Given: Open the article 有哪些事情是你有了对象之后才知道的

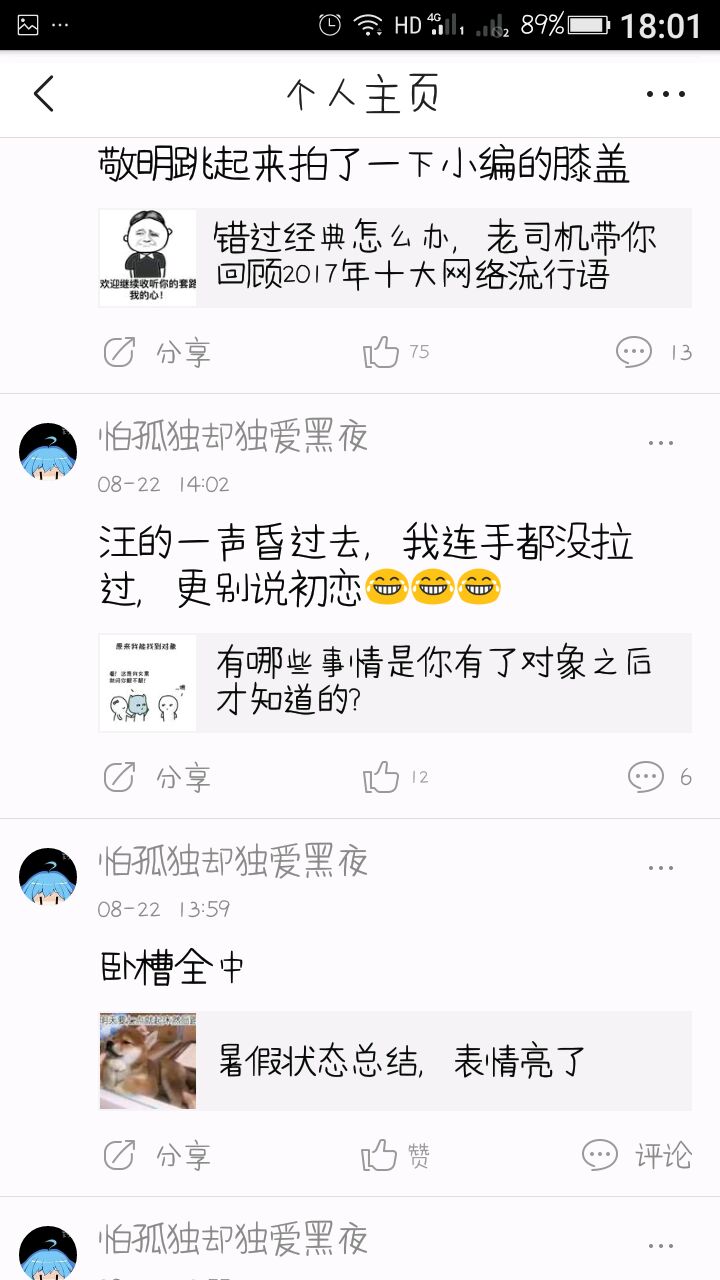Looking at the screenshot, I should coord(395,683).
